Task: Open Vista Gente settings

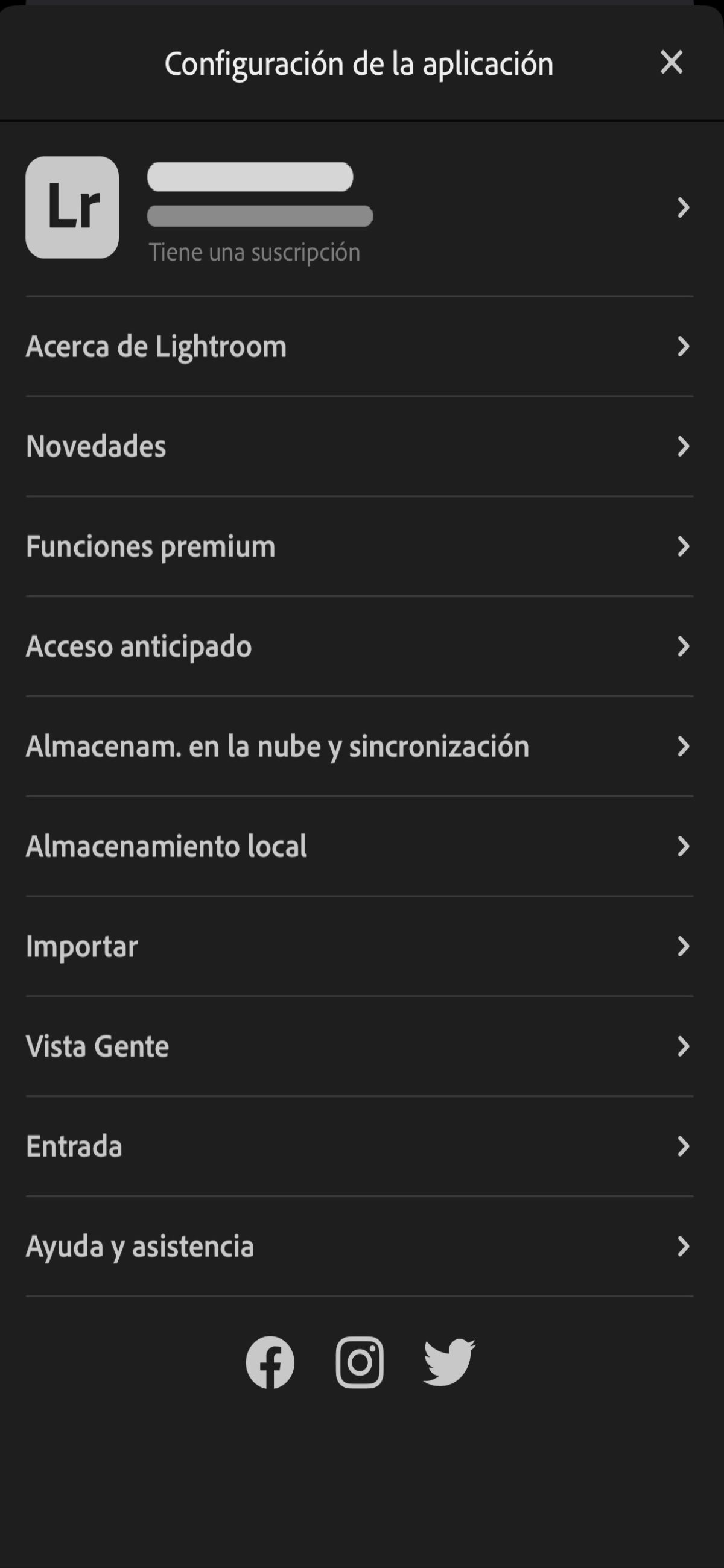Action: (x=359, y=1046)
